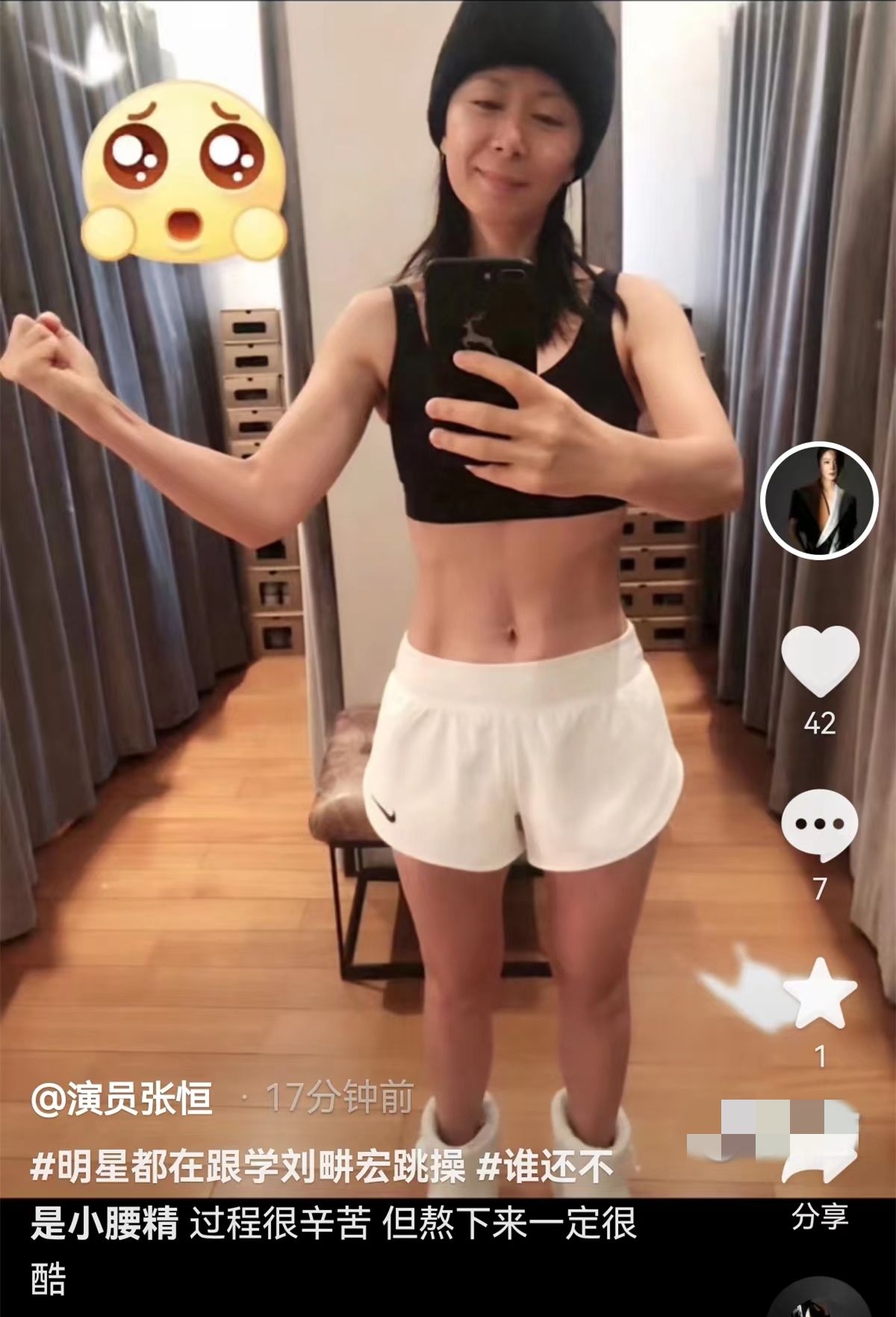
Task: Click the like count showing 42
Action: 819,722
